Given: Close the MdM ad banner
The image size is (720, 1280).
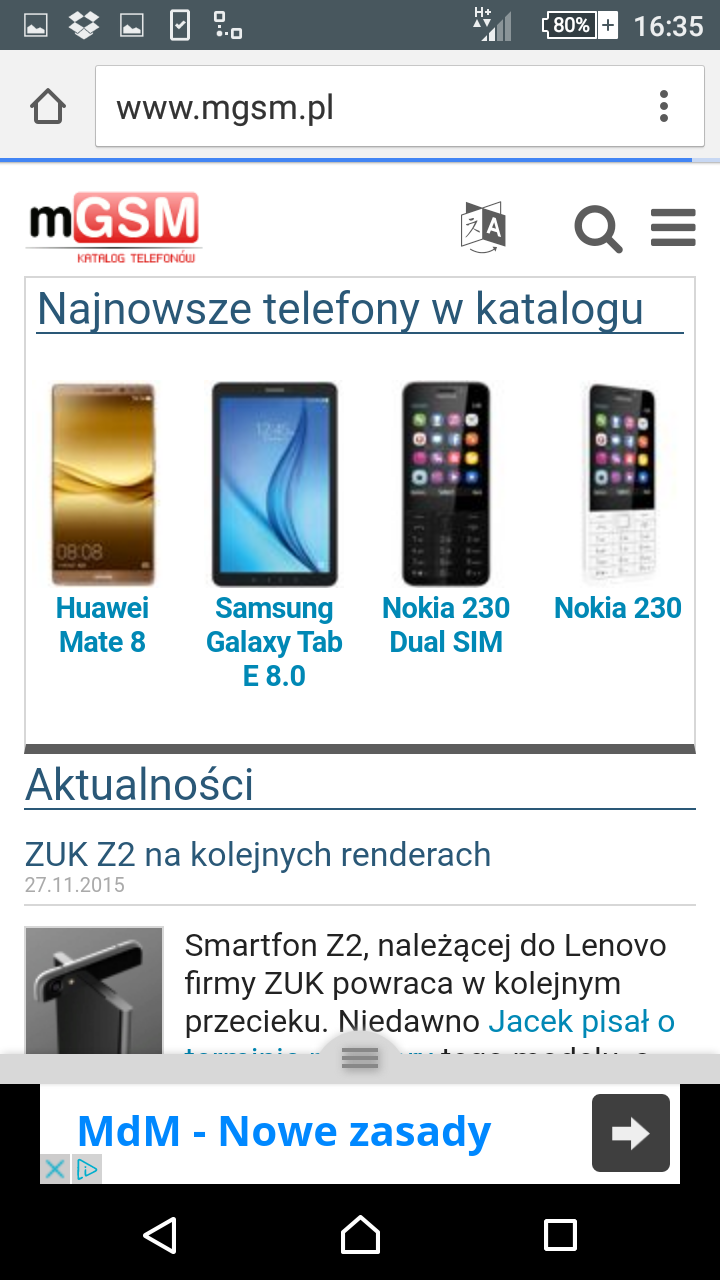Looking at the screenshot, I should [55, 1168].
